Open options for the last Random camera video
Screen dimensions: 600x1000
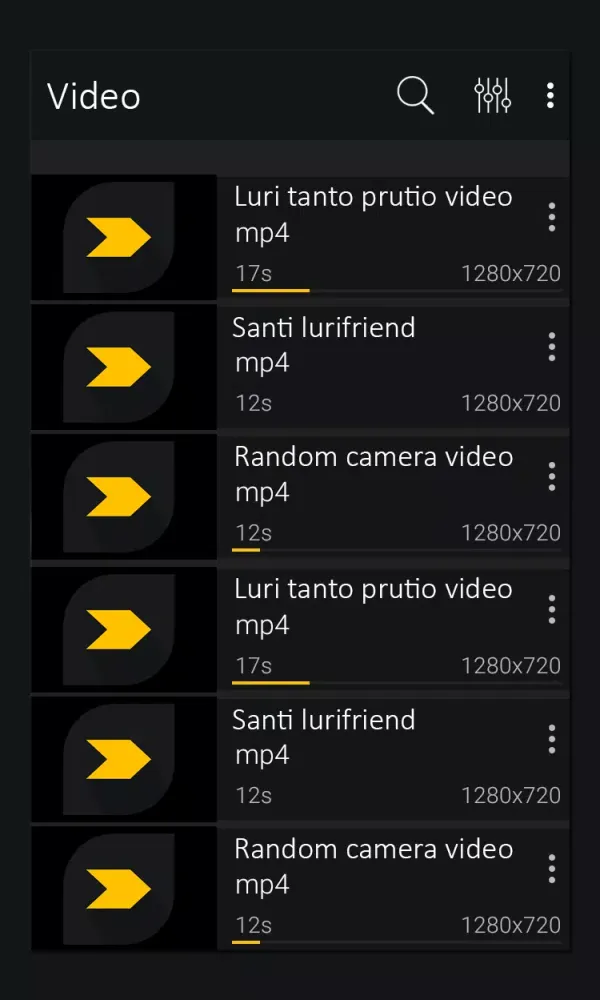click(x=551, y=869)
